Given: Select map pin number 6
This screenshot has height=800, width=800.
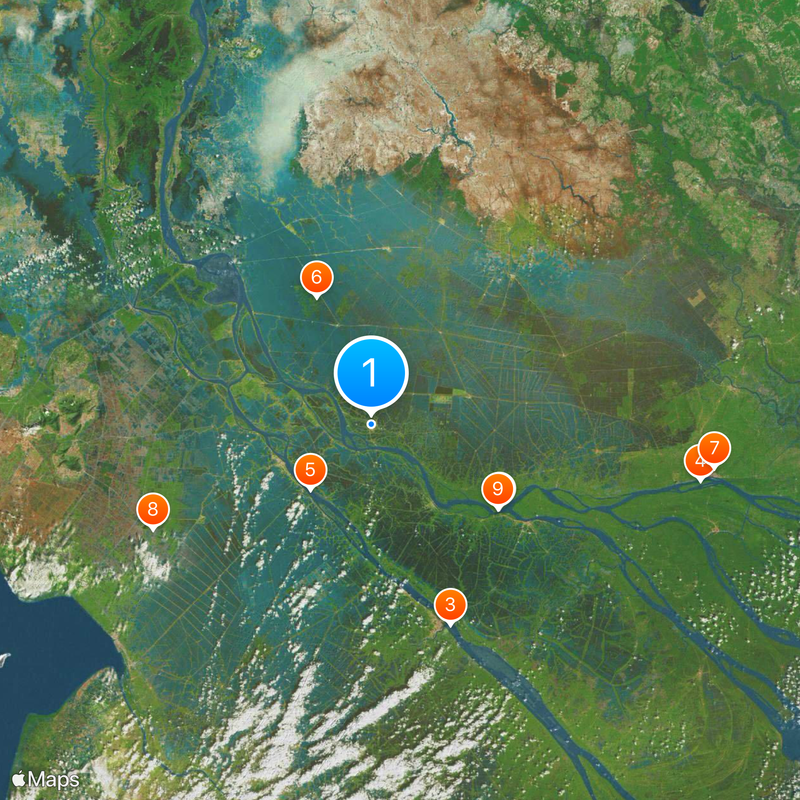Looking at the screenshot, I should [x=316, y=277].
